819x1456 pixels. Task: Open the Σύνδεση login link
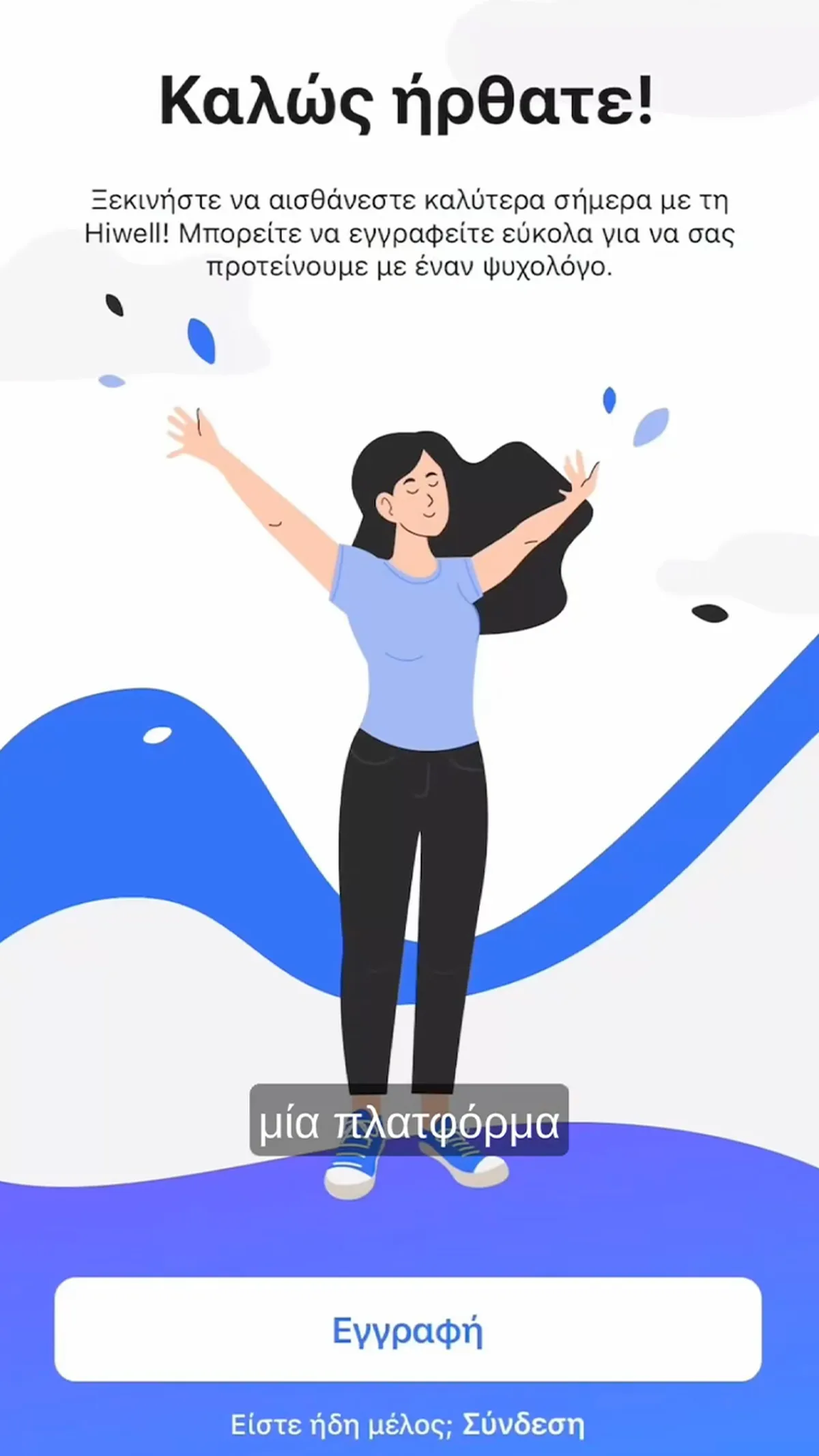523,1426
